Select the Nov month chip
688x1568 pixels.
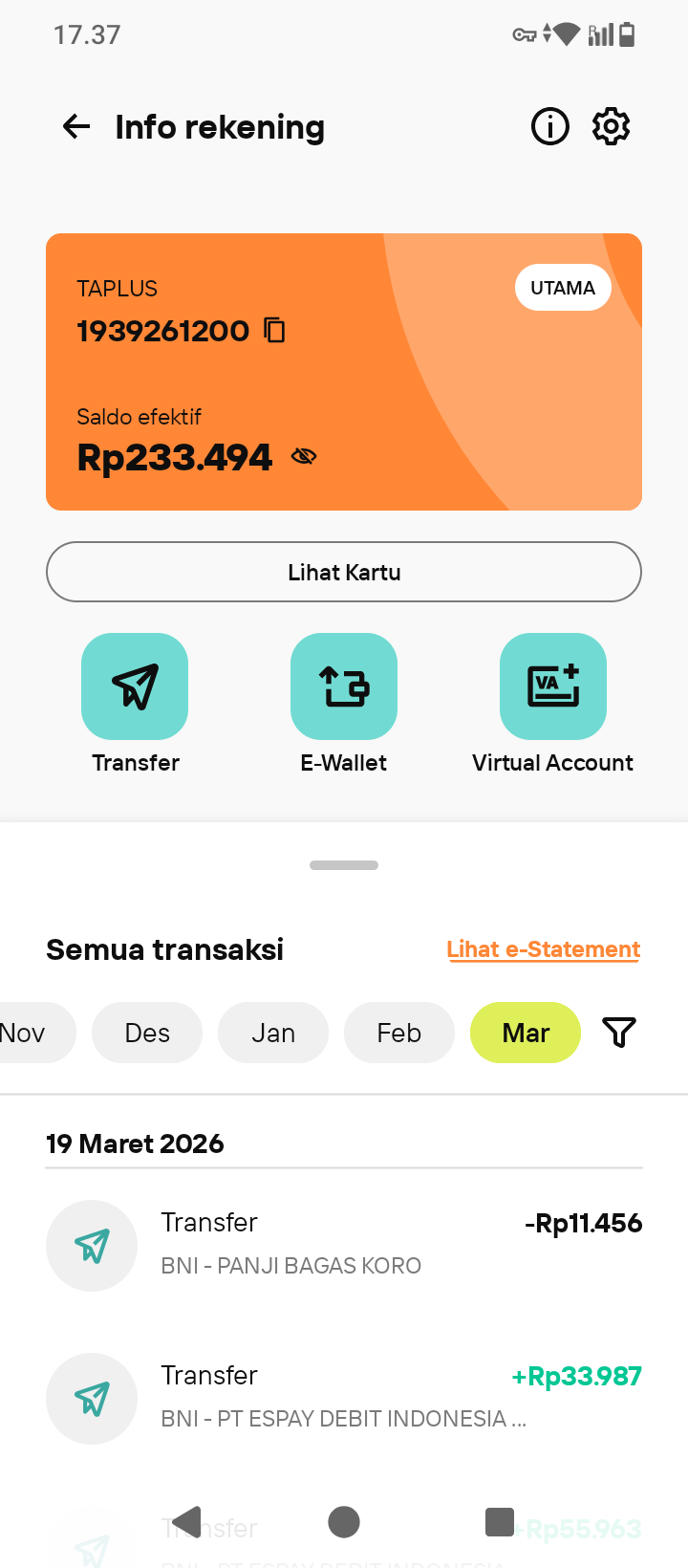tap(27, 1033)
